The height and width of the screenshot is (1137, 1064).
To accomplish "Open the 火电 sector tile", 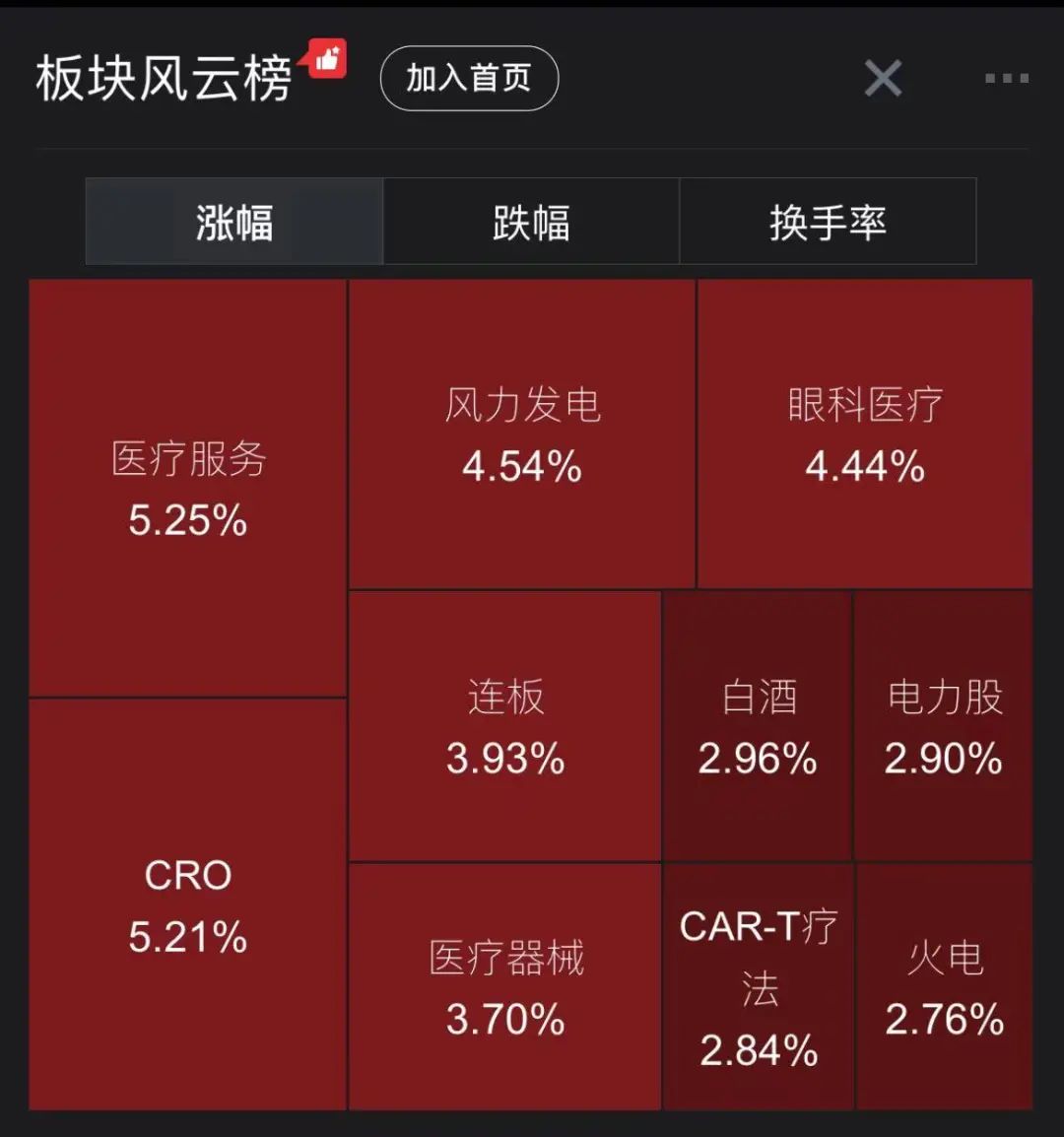I will pyautogui.click(x=944, y=987).
